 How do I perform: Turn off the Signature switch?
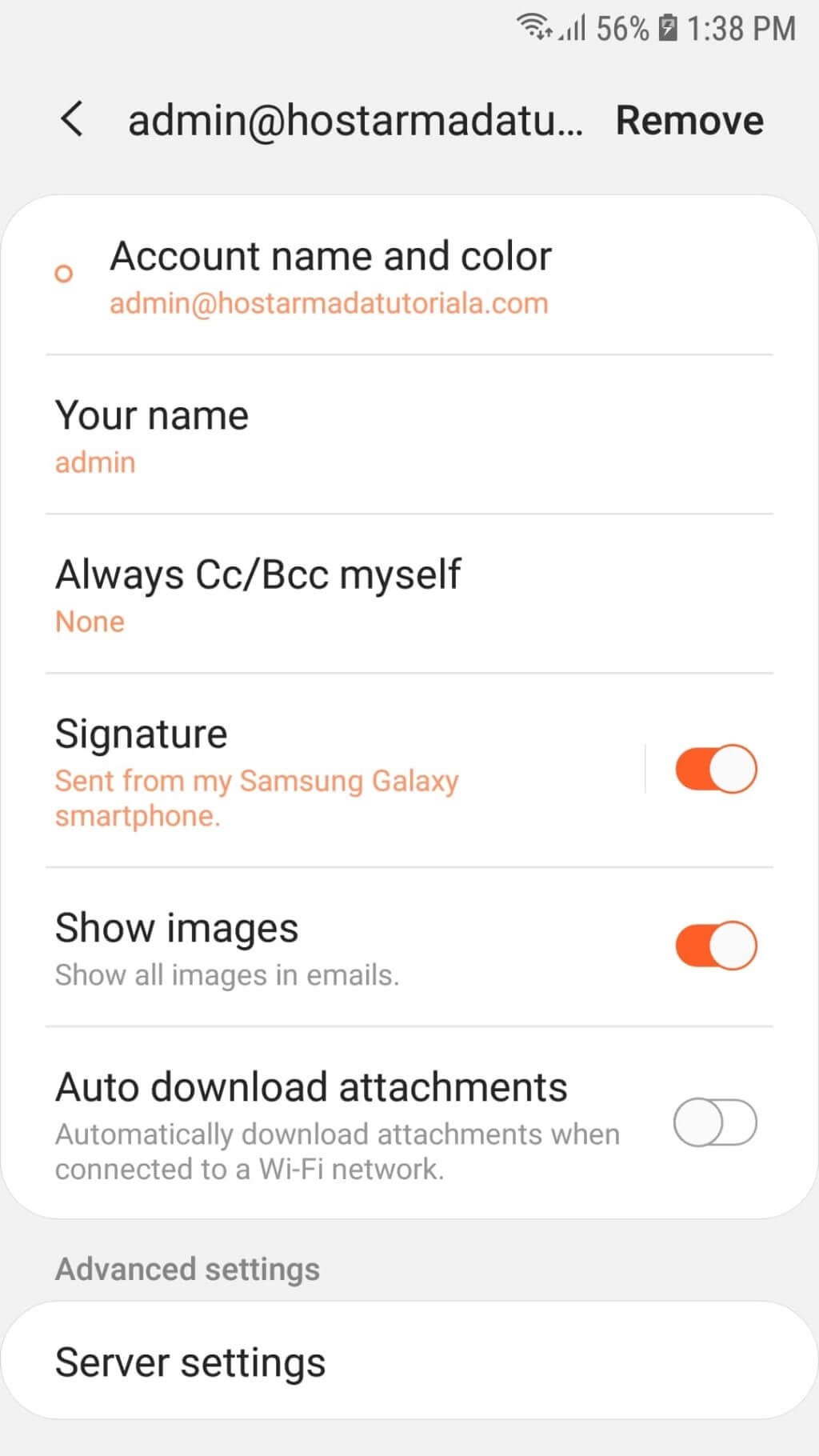(x=716, y=769)
